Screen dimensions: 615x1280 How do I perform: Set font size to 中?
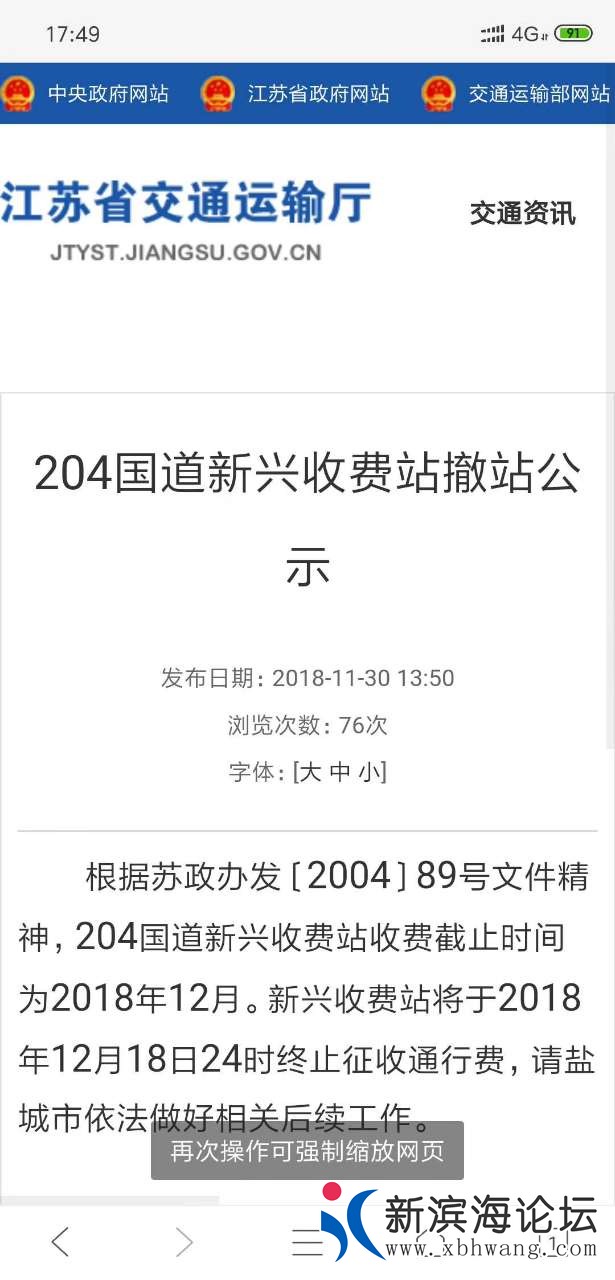pyautogui.click(x=340, y=772)
